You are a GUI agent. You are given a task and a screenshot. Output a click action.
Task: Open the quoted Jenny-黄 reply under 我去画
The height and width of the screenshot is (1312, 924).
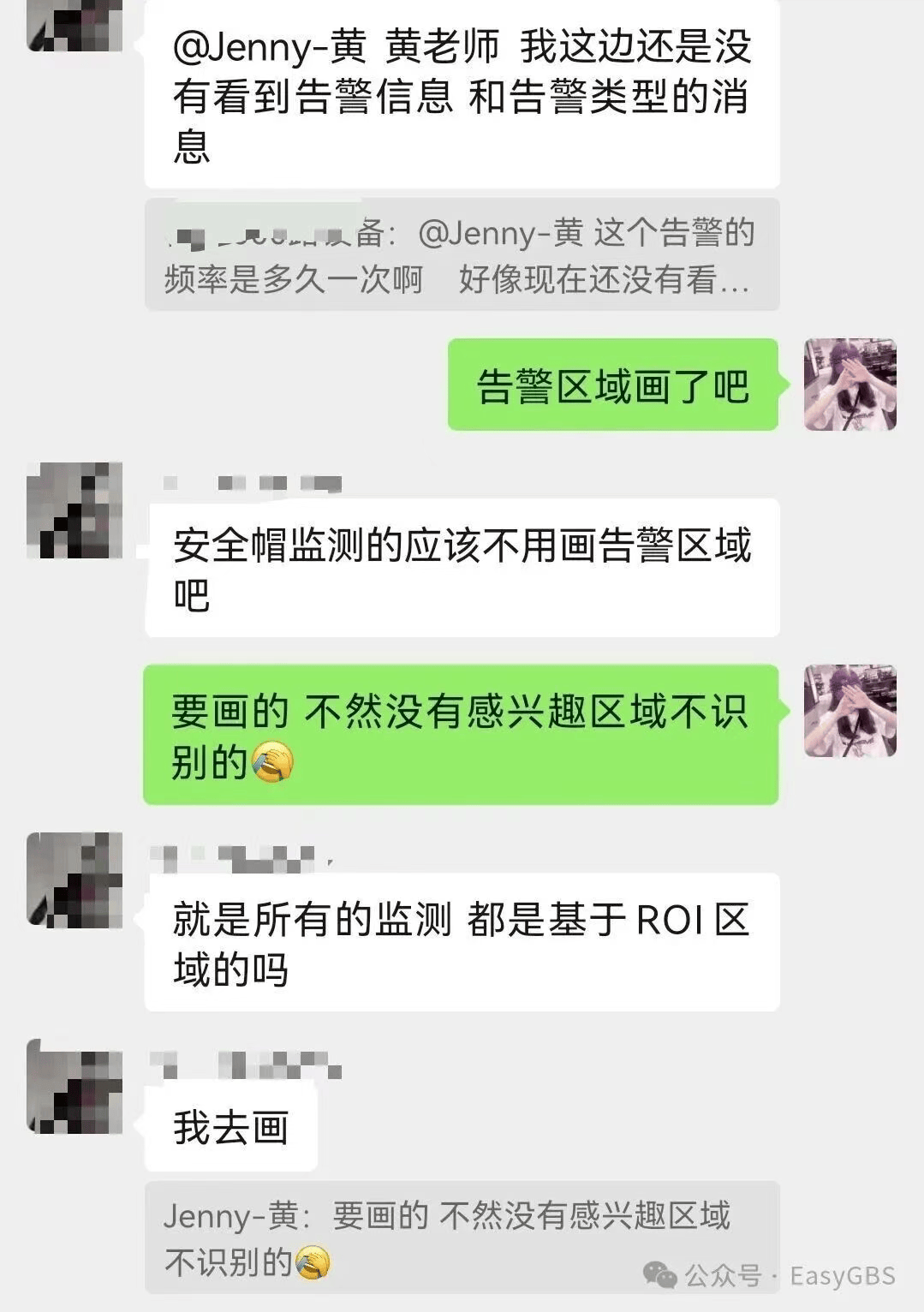[462, 1237]
